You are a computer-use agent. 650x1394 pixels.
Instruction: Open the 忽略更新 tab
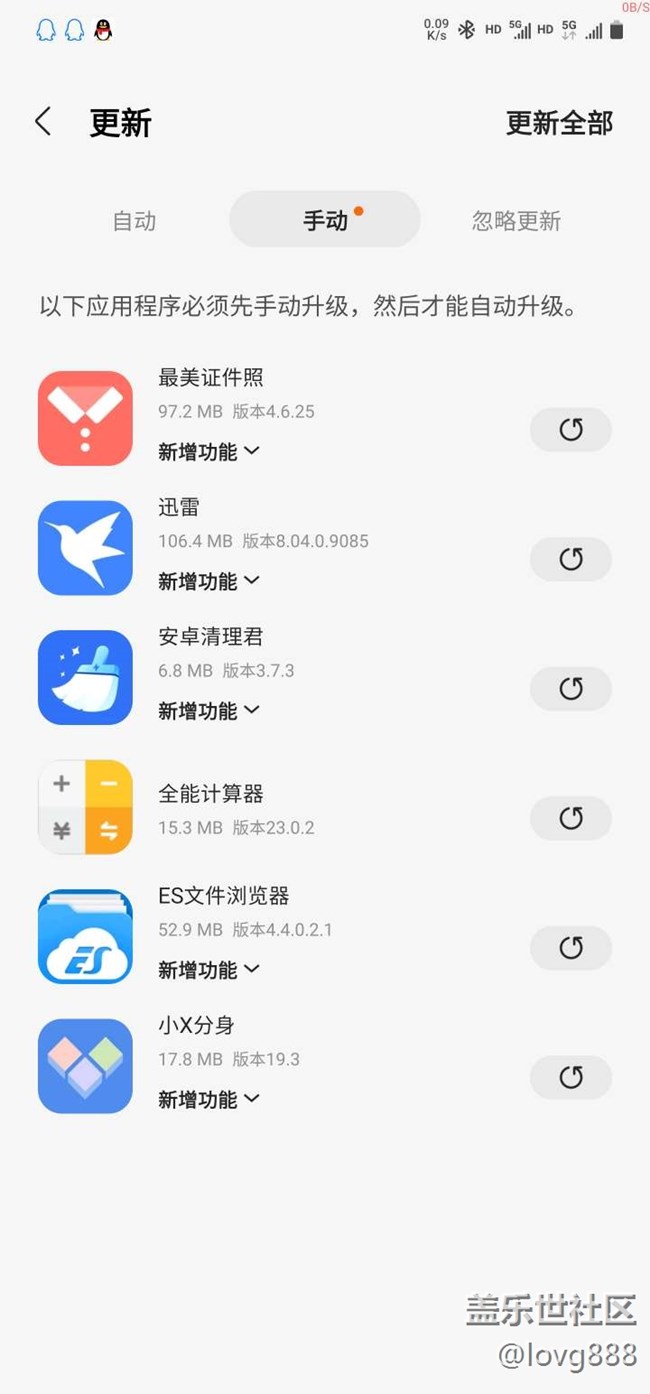pyautogui.click(x=516, y=220)
